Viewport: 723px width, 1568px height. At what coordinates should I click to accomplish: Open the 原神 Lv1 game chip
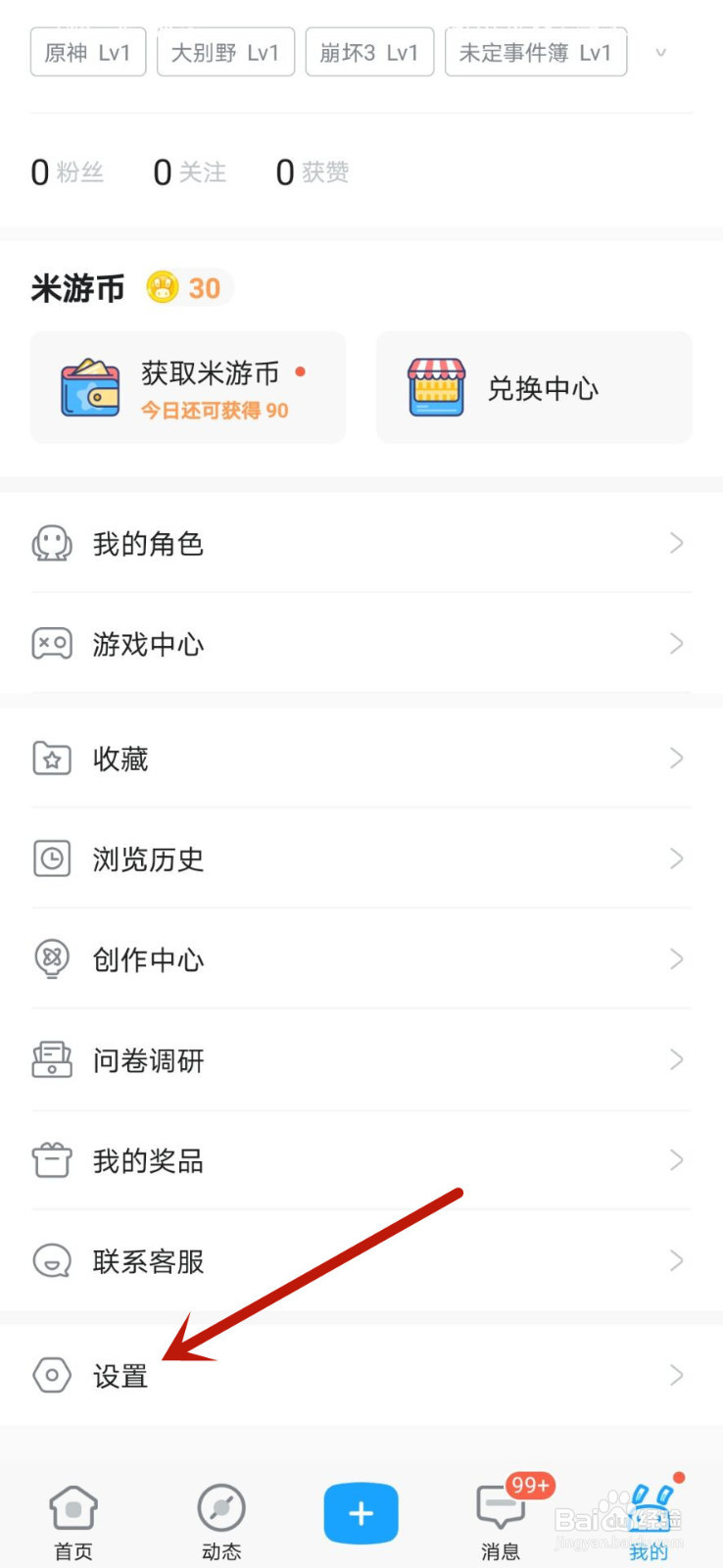88,52
